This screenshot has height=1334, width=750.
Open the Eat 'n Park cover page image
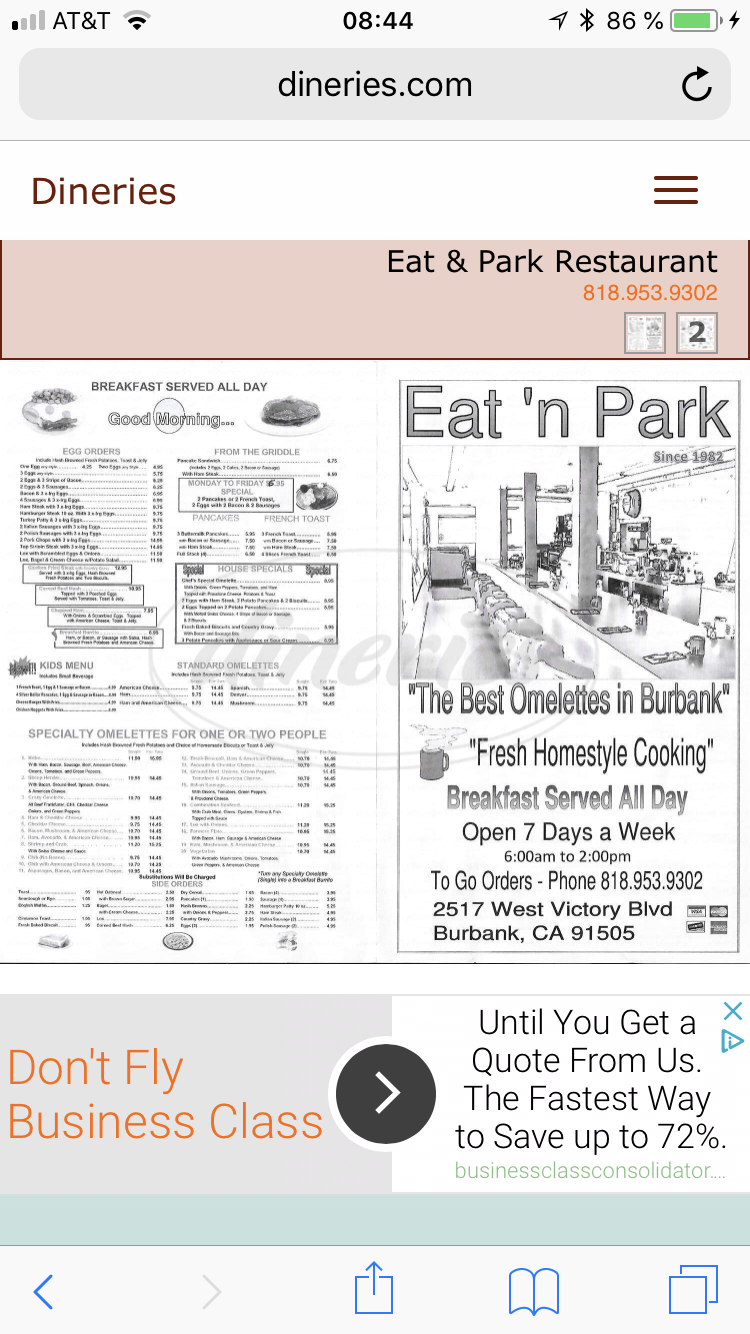(569, 665)
